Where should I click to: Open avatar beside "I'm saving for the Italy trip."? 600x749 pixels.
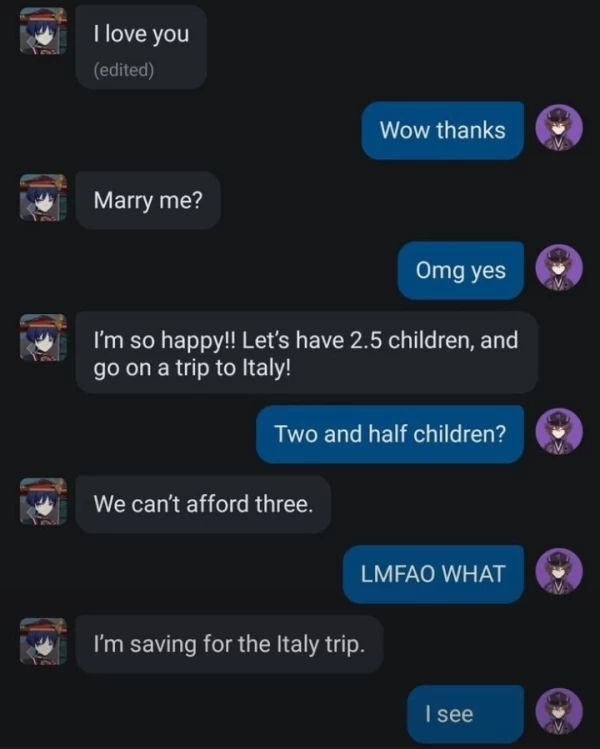pyautogui.click(x=43, y=641)
